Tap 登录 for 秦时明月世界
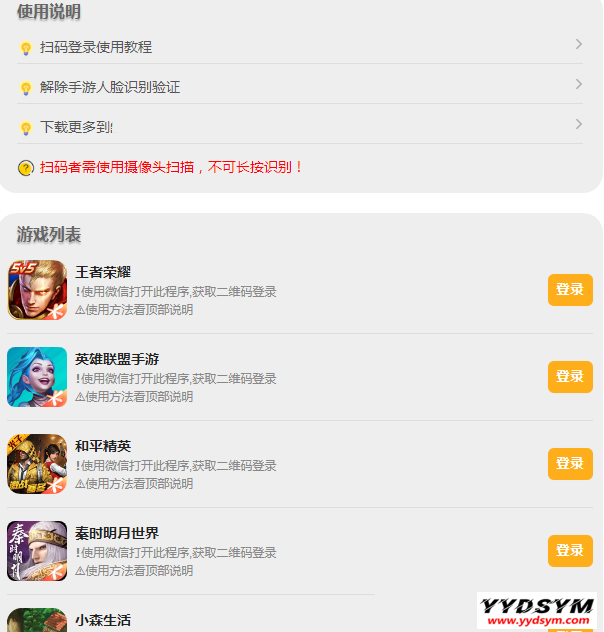 point(570,551)
